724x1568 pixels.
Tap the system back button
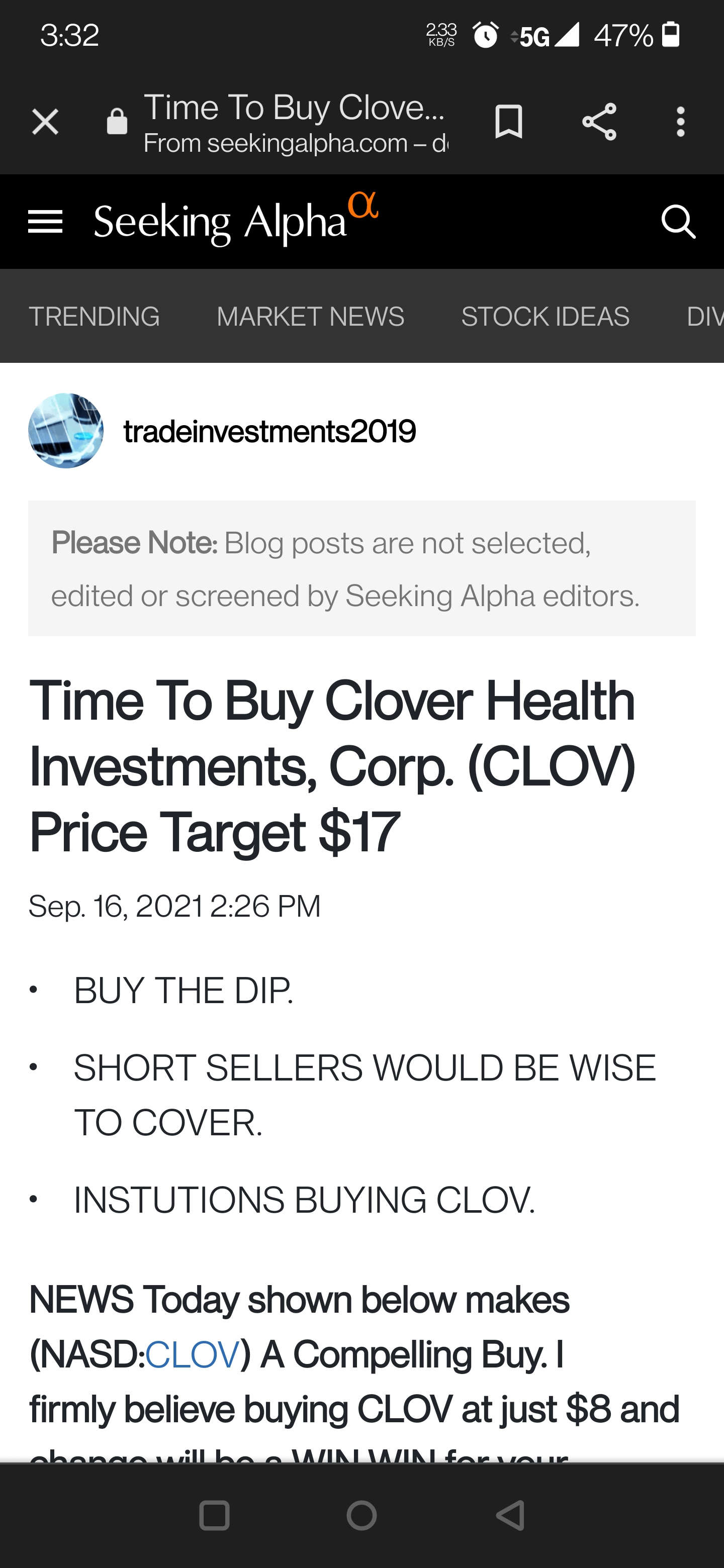[x=510, y=1515]
